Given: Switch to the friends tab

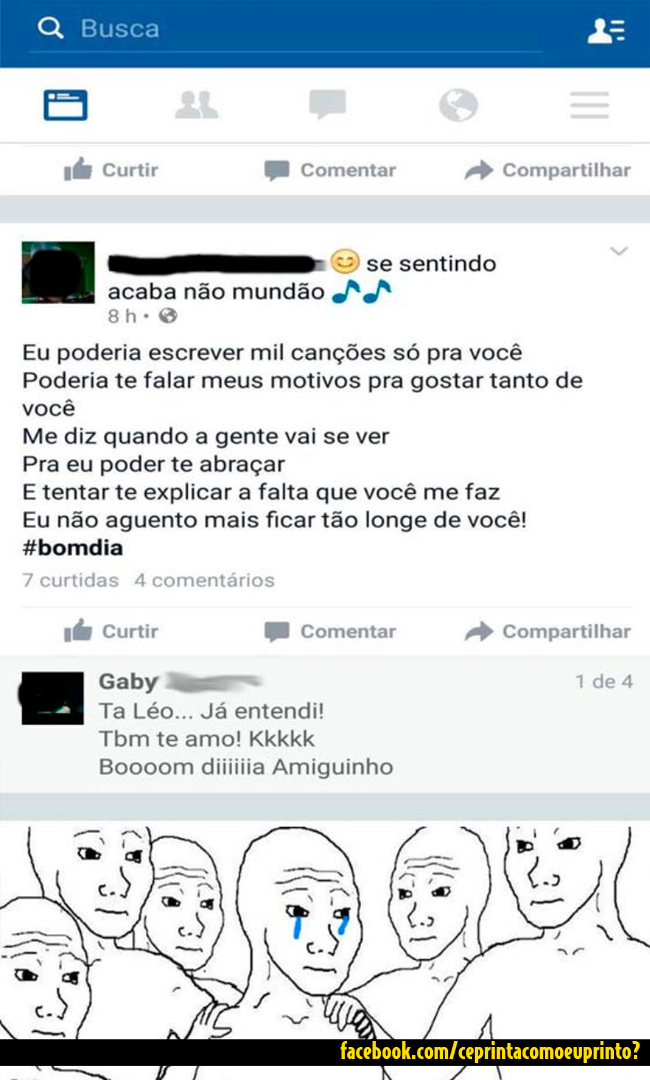Looking at the screenshot, I should (x=196, y=105).
